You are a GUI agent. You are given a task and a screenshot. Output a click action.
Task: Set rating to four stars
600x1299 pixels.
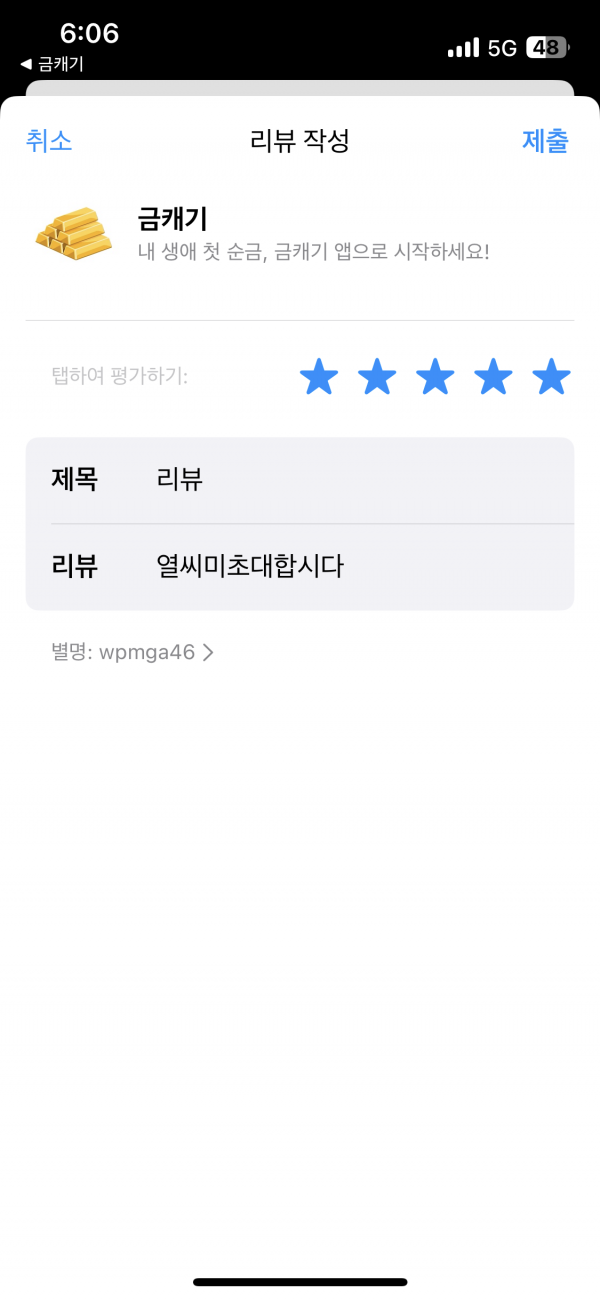tap(493, 378)
